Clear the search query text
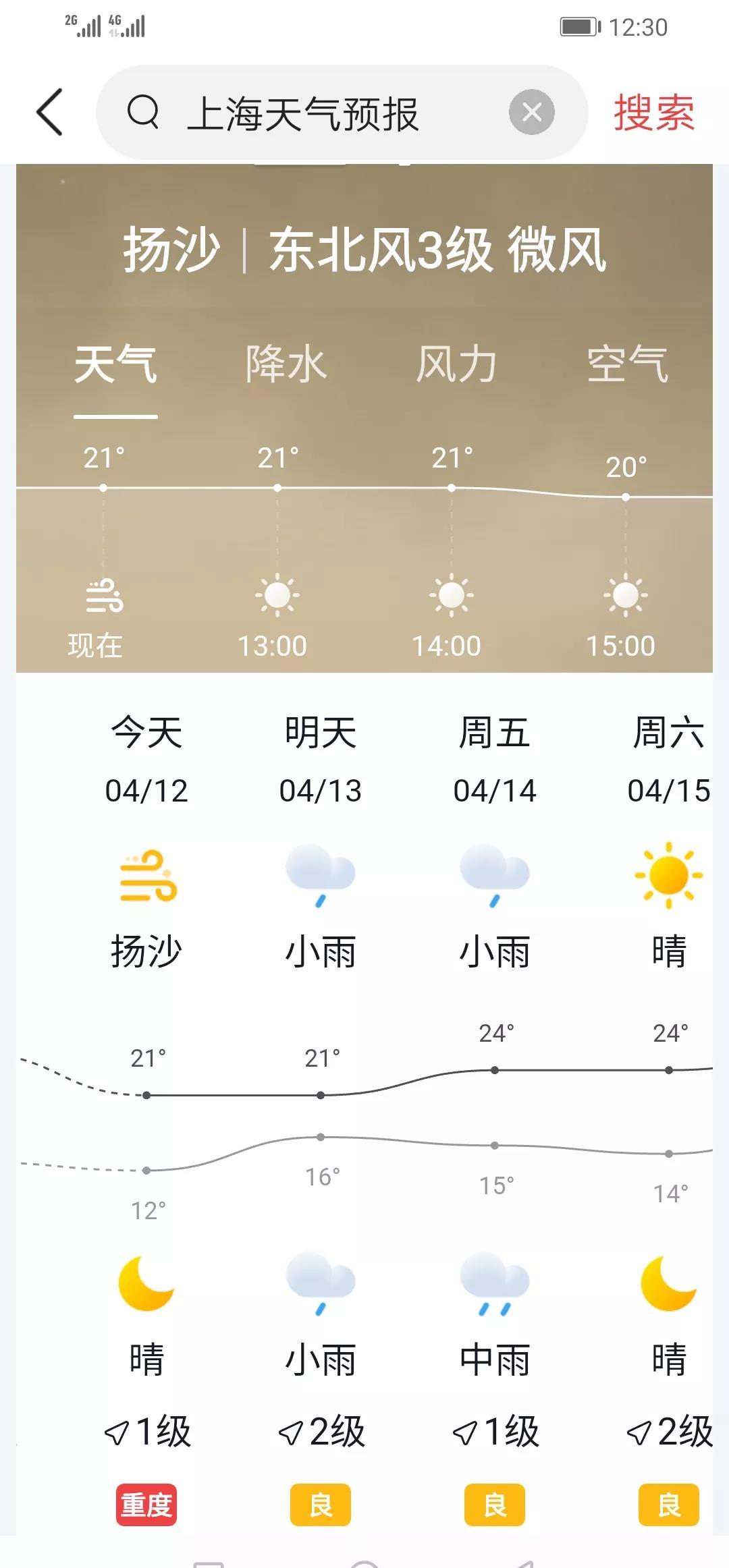 (532, 112)
